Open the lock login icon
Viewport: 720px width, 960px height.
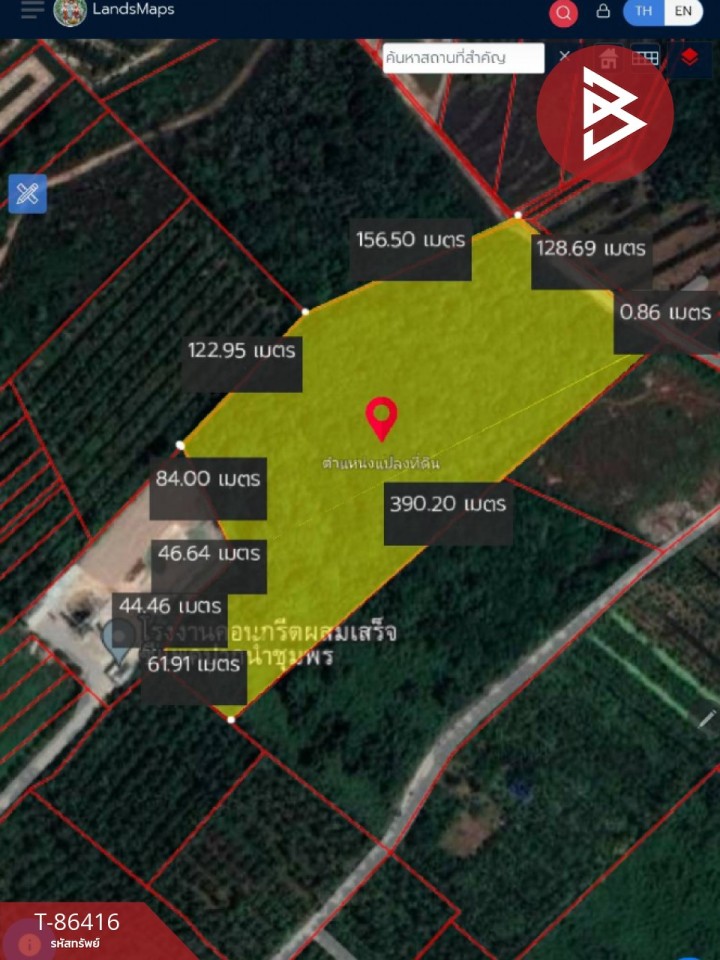tap(603, 12)
